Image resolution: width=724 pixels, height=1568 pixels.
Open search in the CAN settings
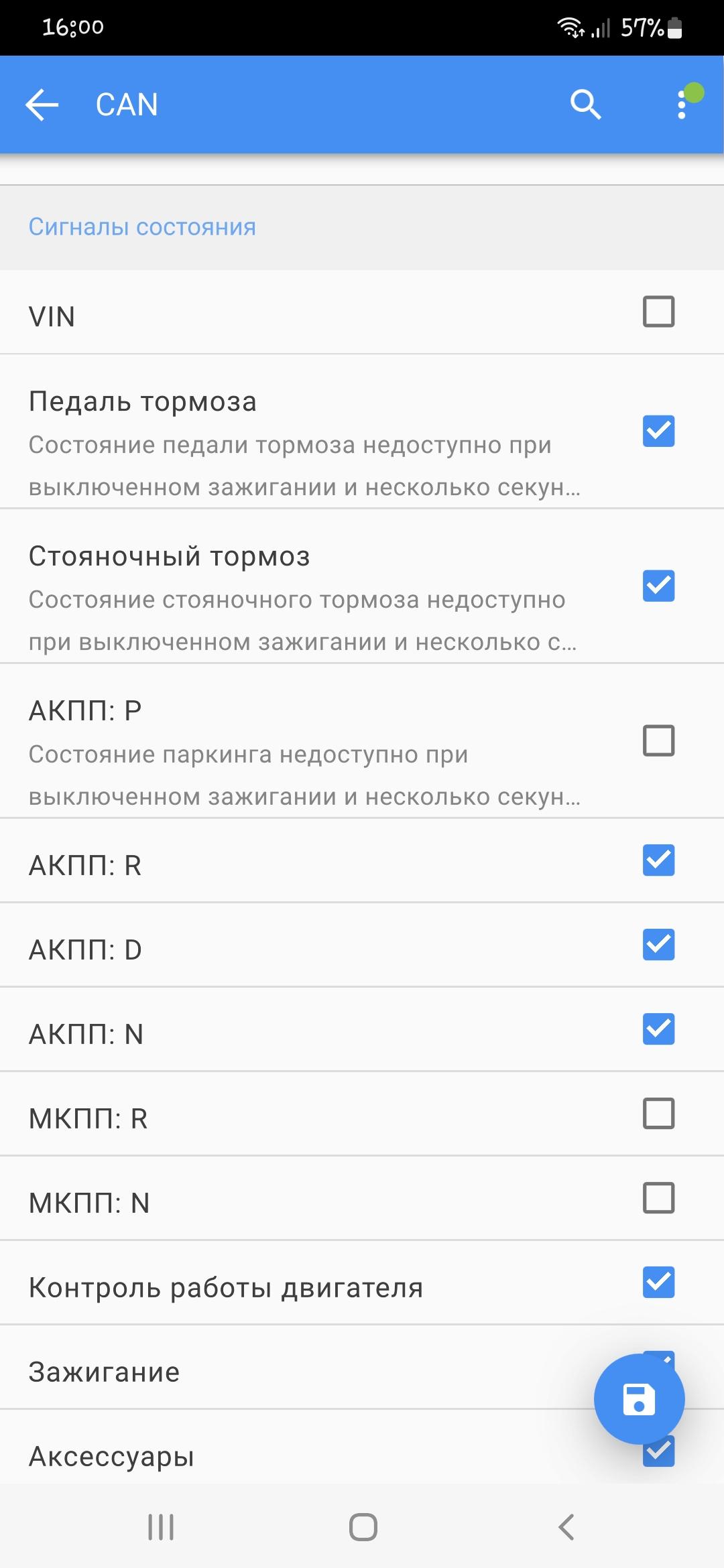(585, 105)
